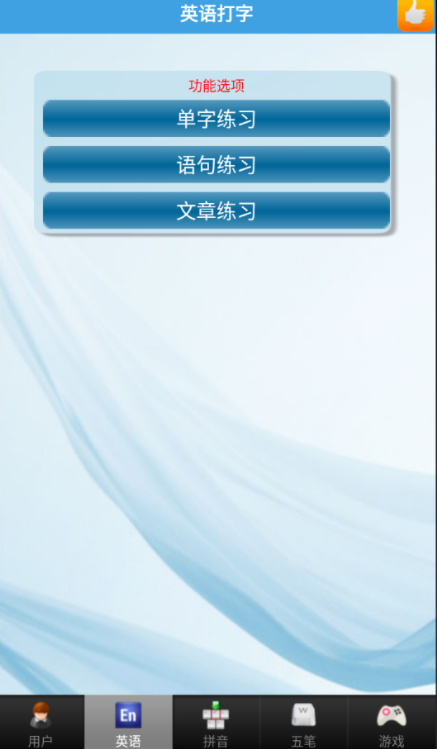Select the 英语 tab

(x=128, y=722)
